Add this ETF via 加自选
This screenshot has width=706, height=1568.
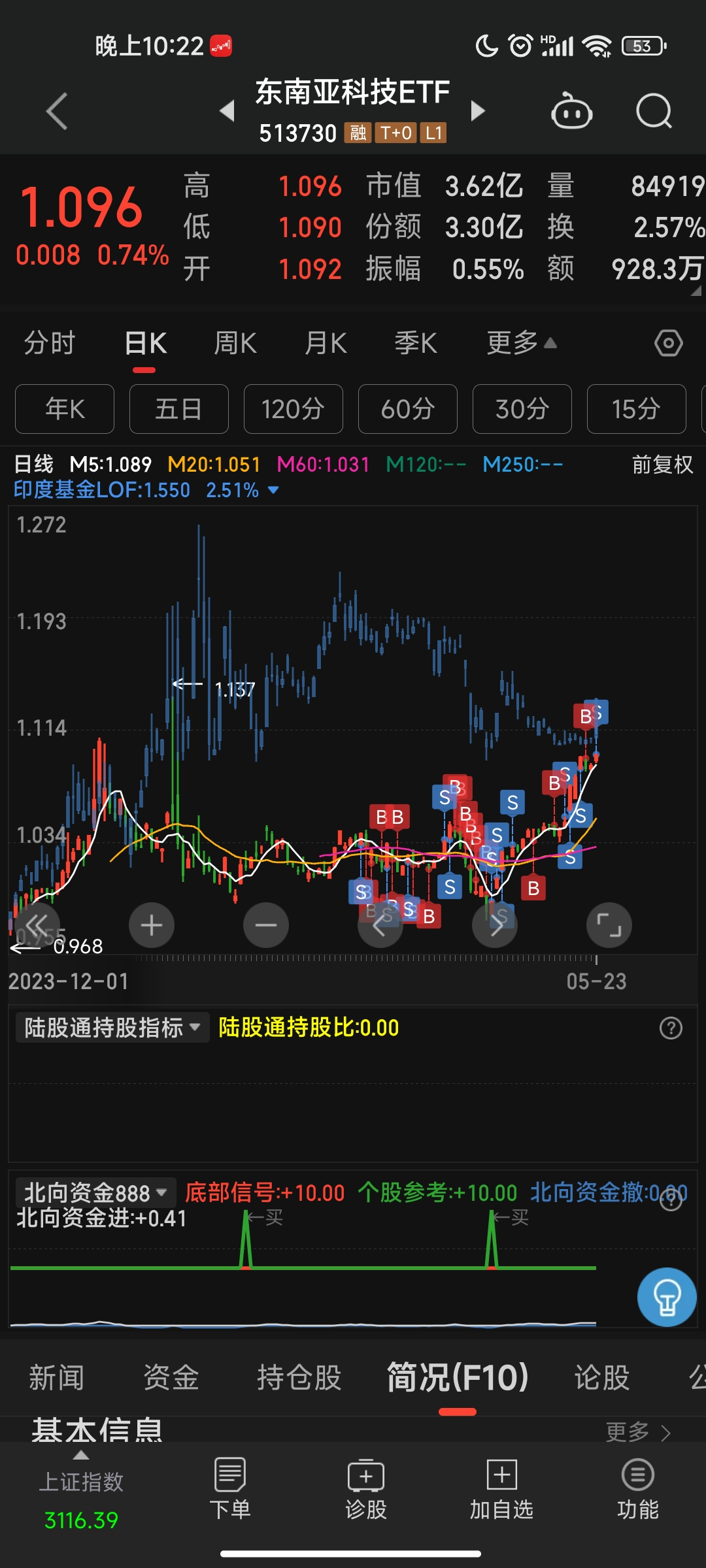pyautogui.click(x=501, y=1488)
